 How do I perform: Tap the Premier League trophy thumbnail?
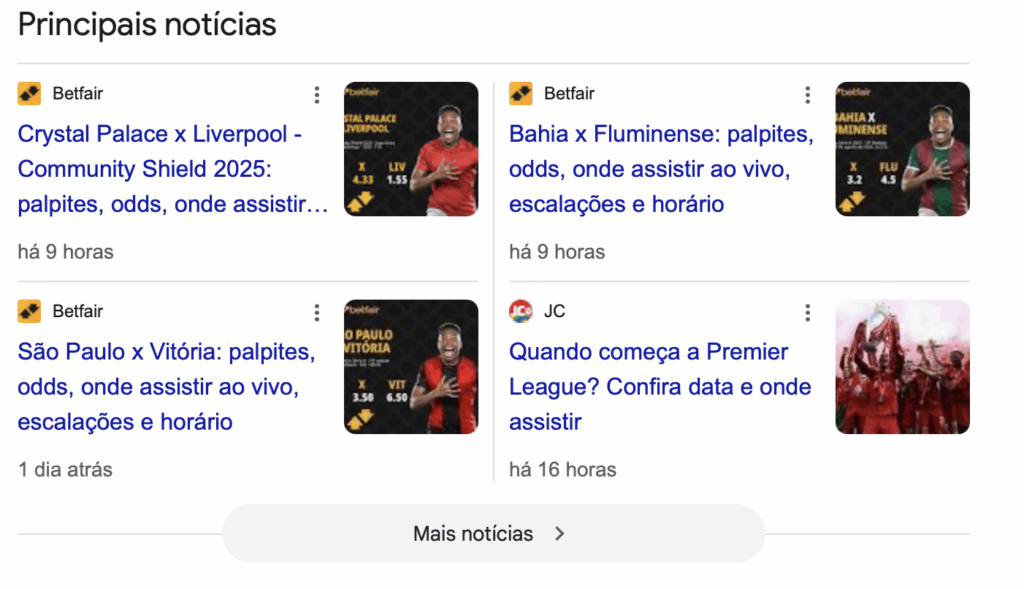pyautogui.click(x=902, y=367)
